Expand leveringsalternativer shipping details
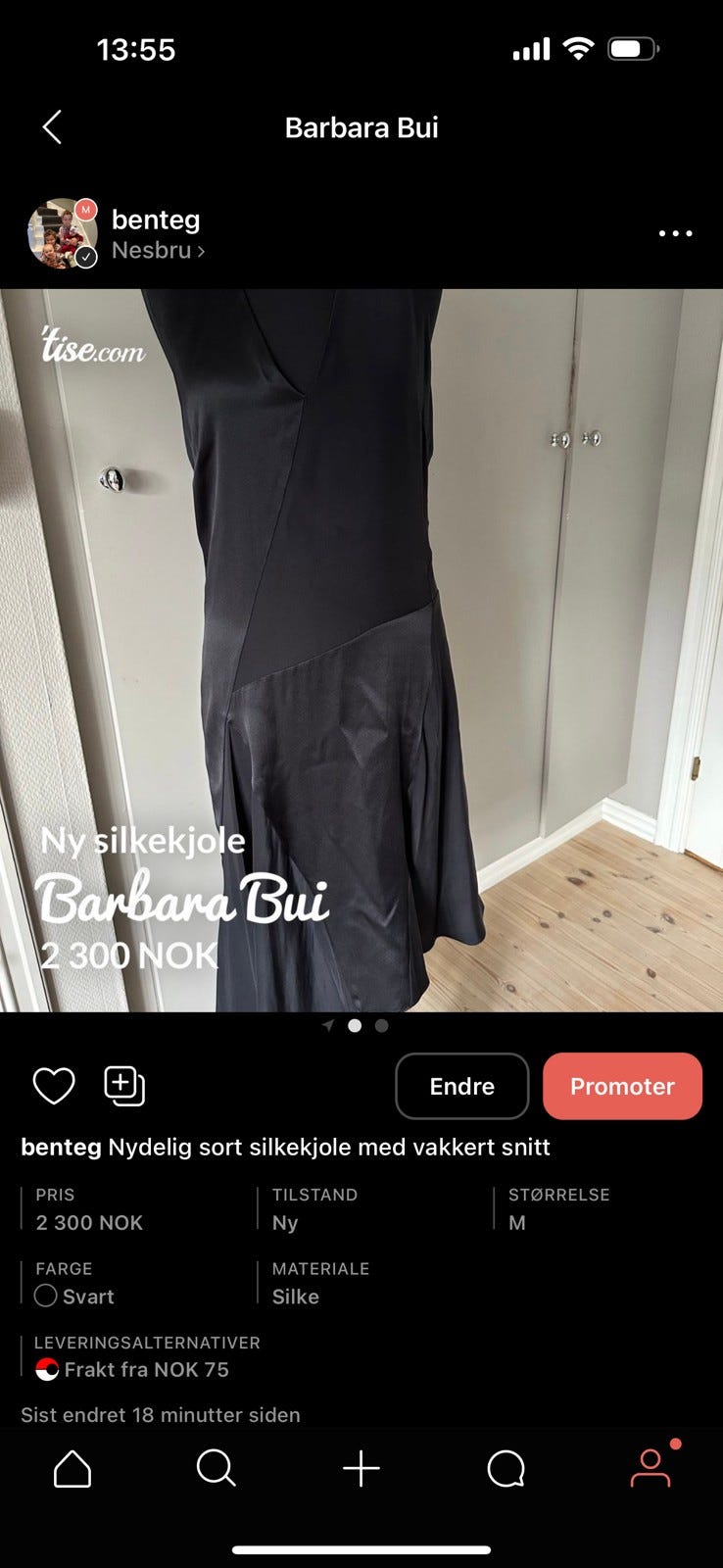 pyautogui.click(x=147, y=1343)
